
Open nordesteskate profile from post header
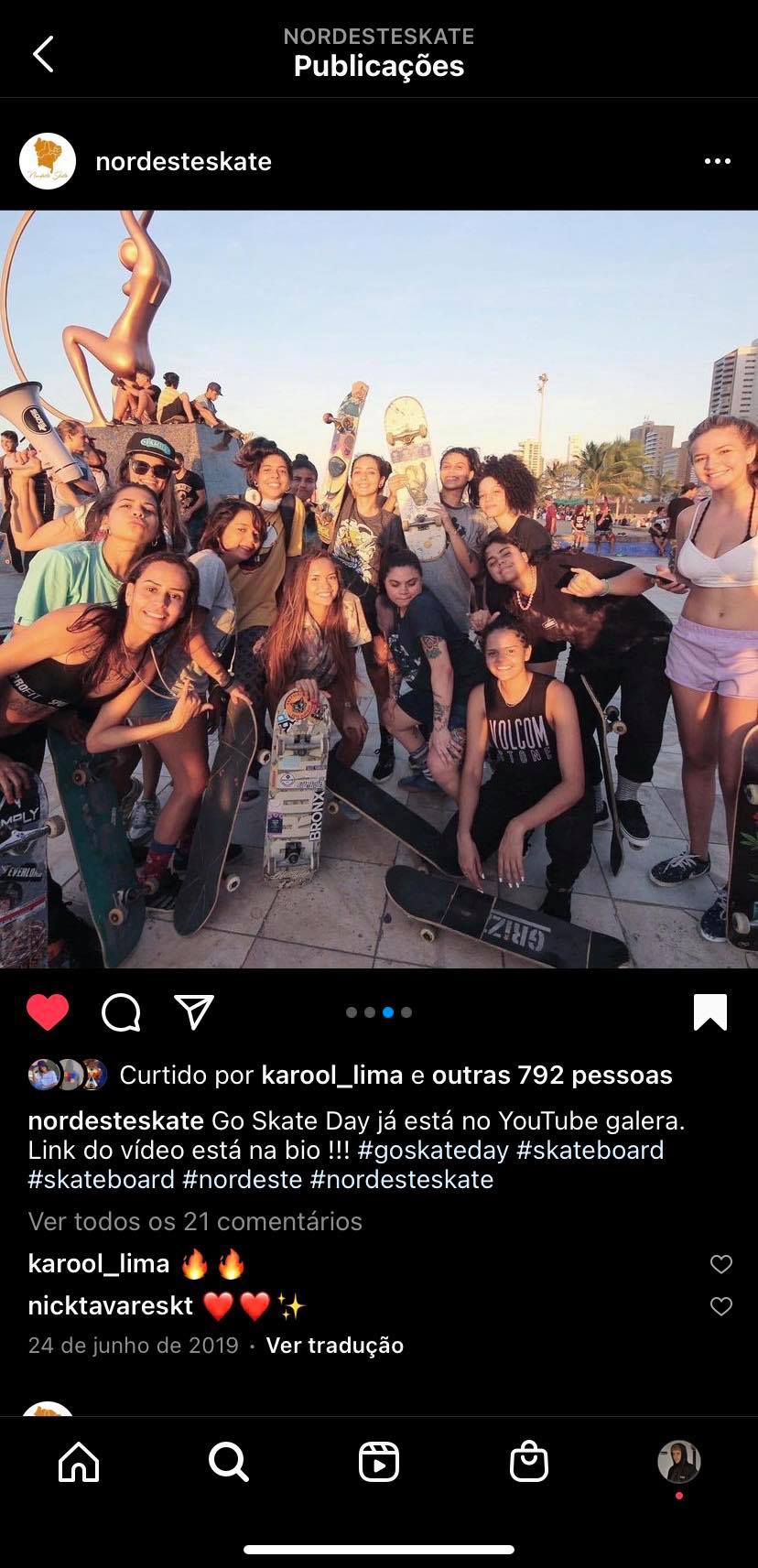coord(183,161)
